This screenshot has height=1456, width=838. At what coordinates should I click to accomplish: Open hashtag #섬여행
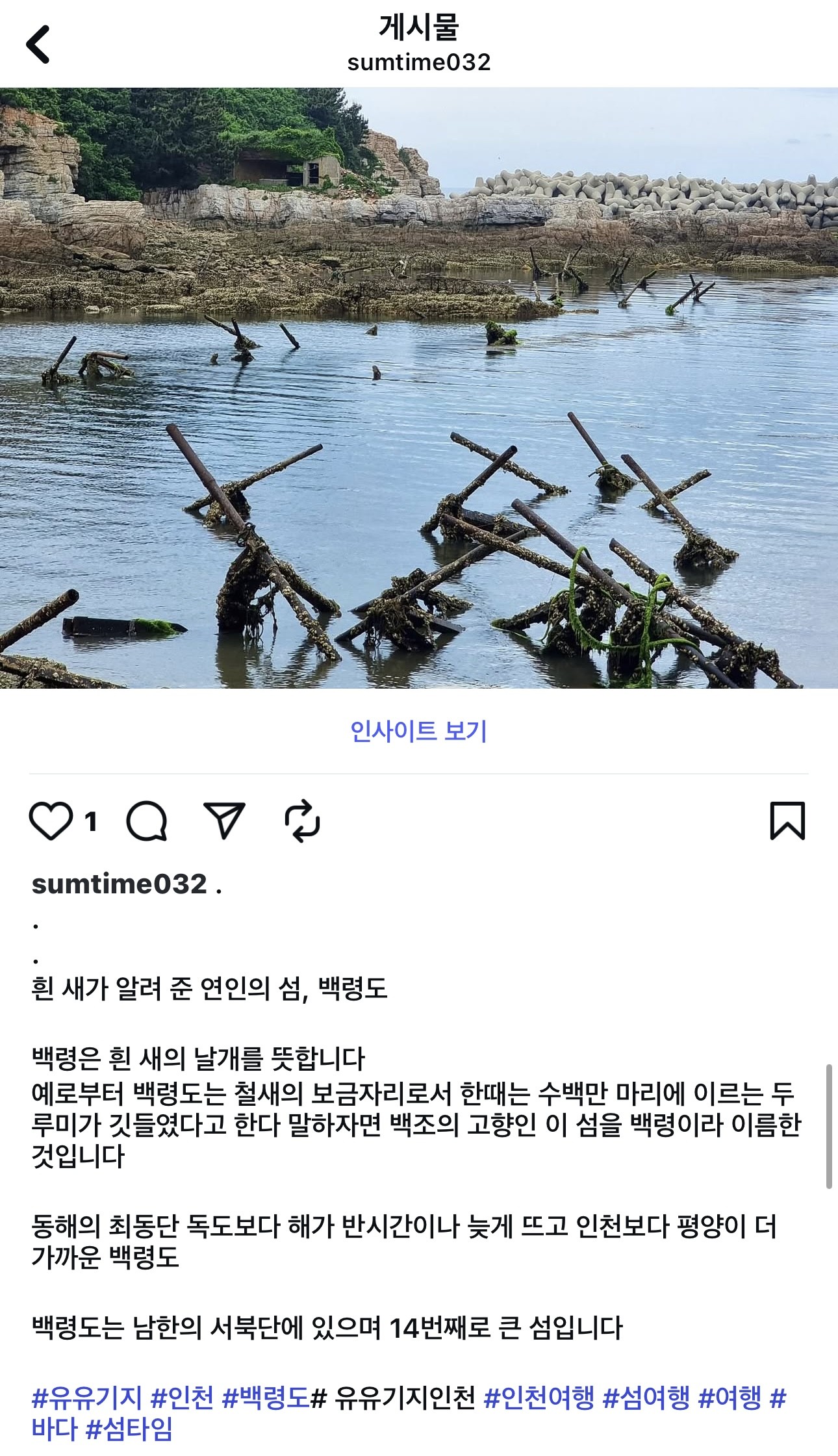coord(646,1398)
